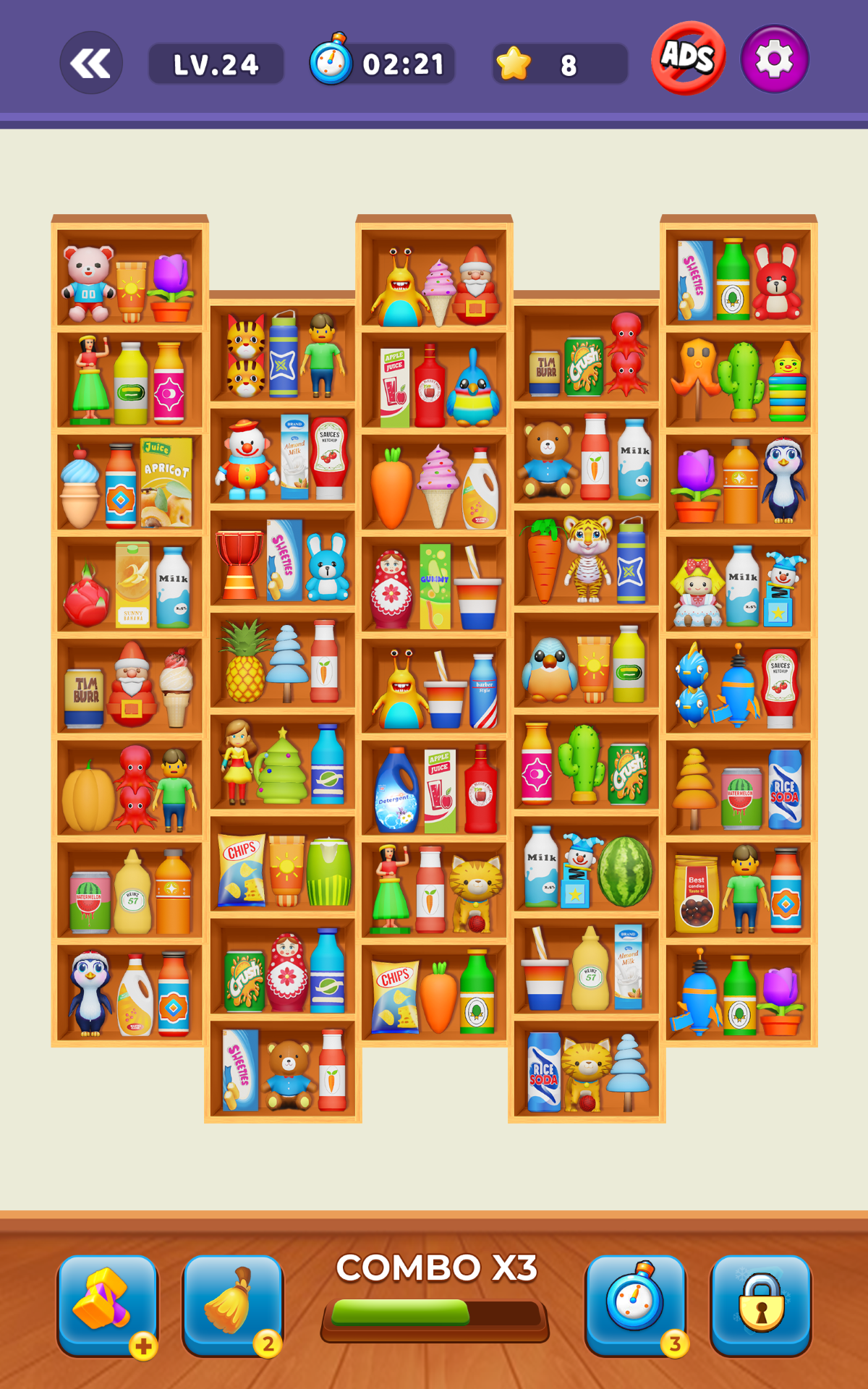Pick the Best candies jar
Image resolution: width=868 pixels, height=1389 pixels.
(696, 894)
